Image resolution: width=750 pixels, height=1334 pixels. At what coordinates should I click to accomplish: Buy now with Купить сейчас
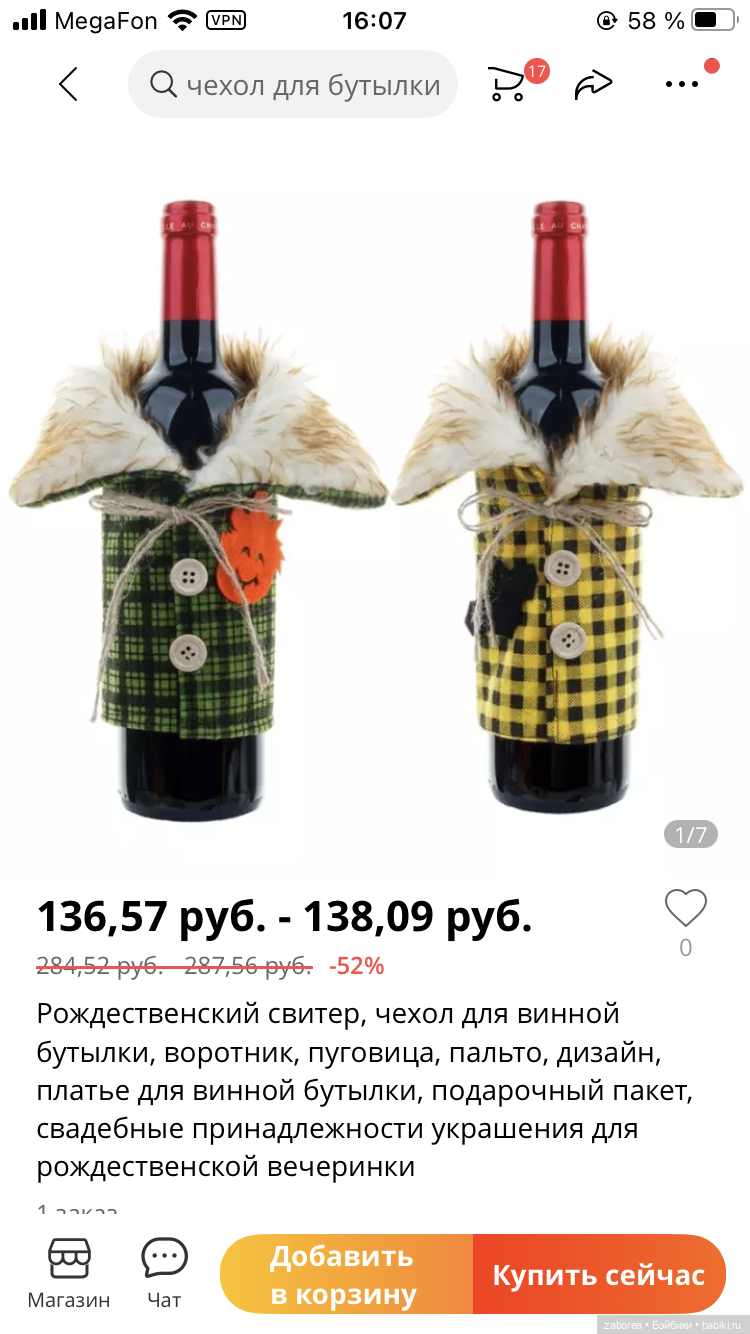598,1275
